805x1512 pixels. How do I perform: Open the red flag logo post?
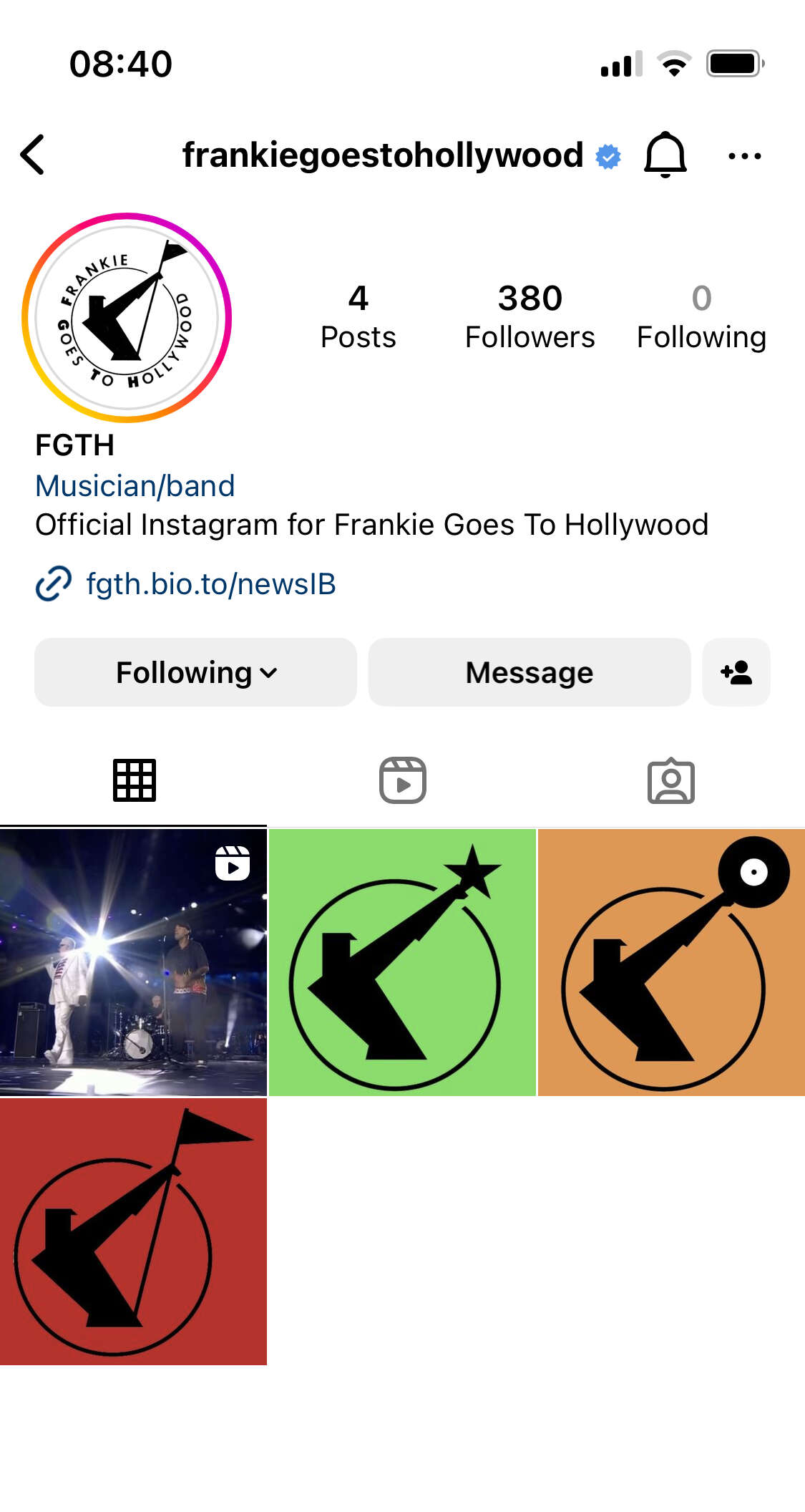coord(133,1231)
